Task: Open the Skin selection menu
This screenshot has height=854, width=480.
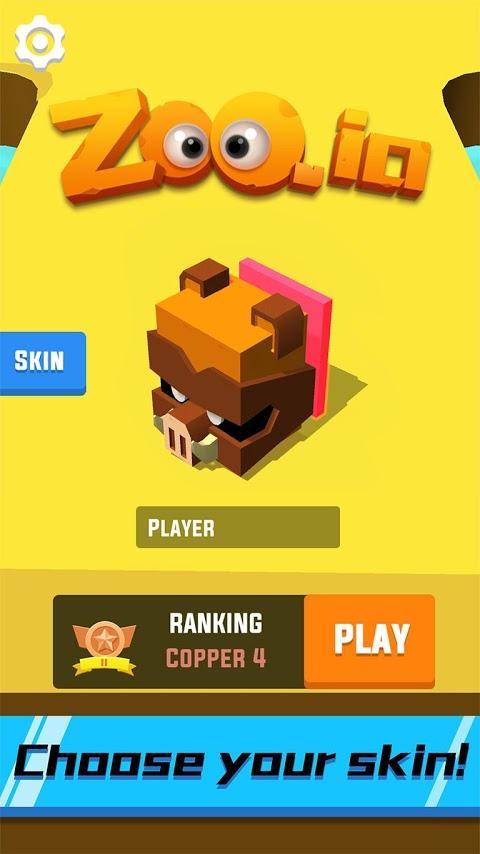Action: 42,363
